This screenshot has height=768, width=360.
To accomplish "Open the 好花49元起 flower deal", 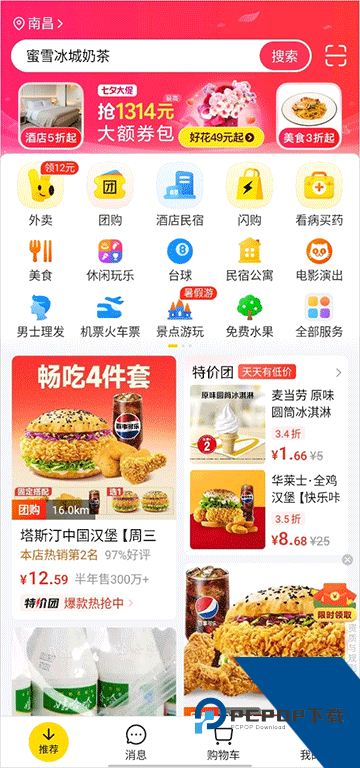I will click(221, 138).
